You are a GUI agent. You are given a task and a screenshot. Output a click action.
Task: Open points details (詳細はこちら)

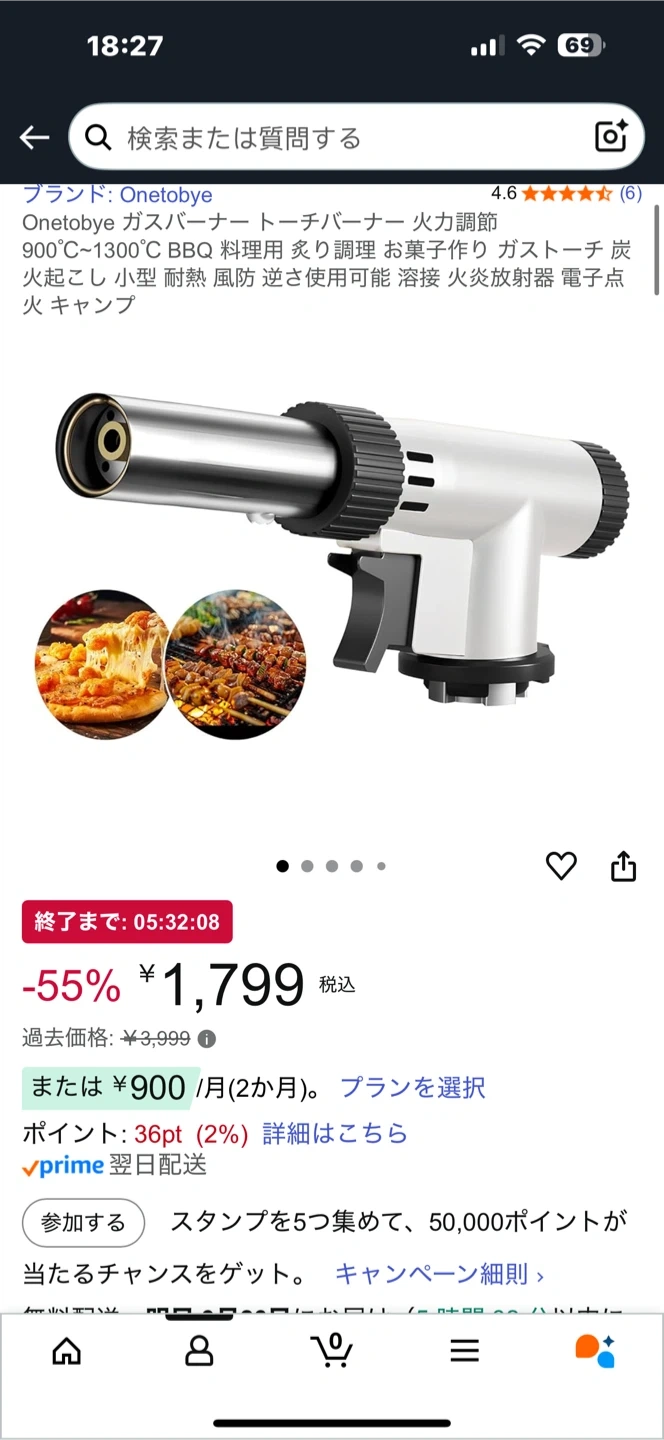tap(335, 1133)
